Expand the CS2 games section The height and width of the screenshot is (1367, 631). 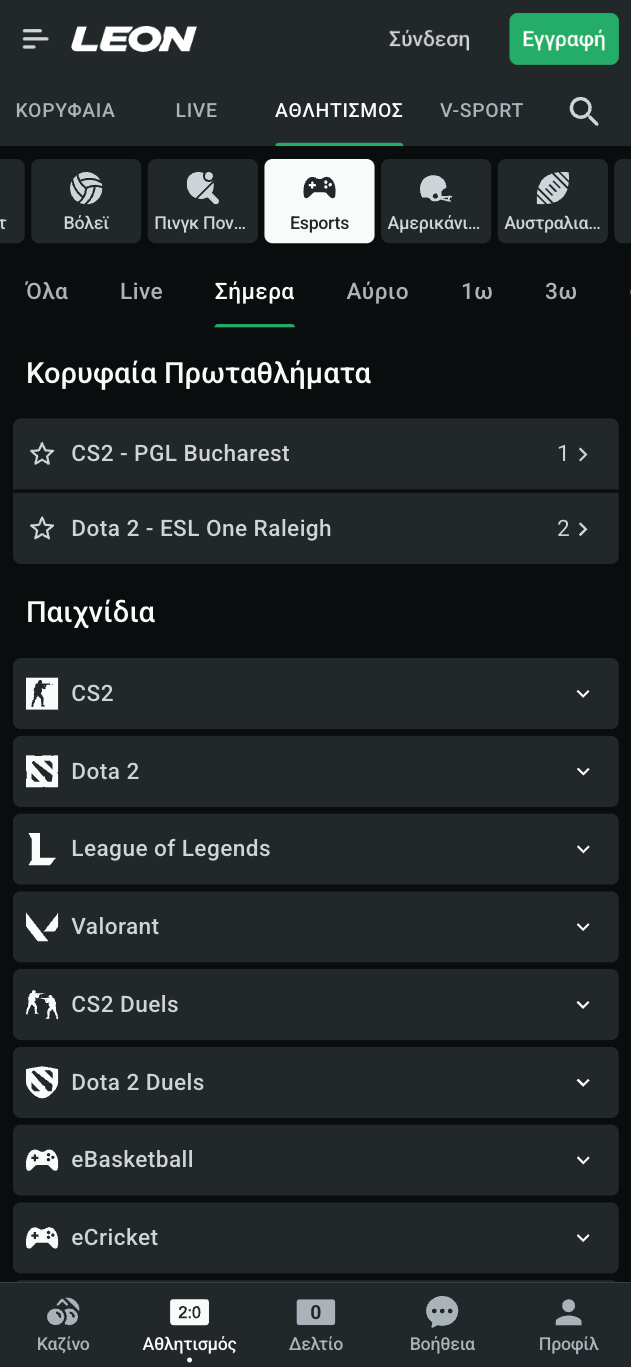click(315, 694)
